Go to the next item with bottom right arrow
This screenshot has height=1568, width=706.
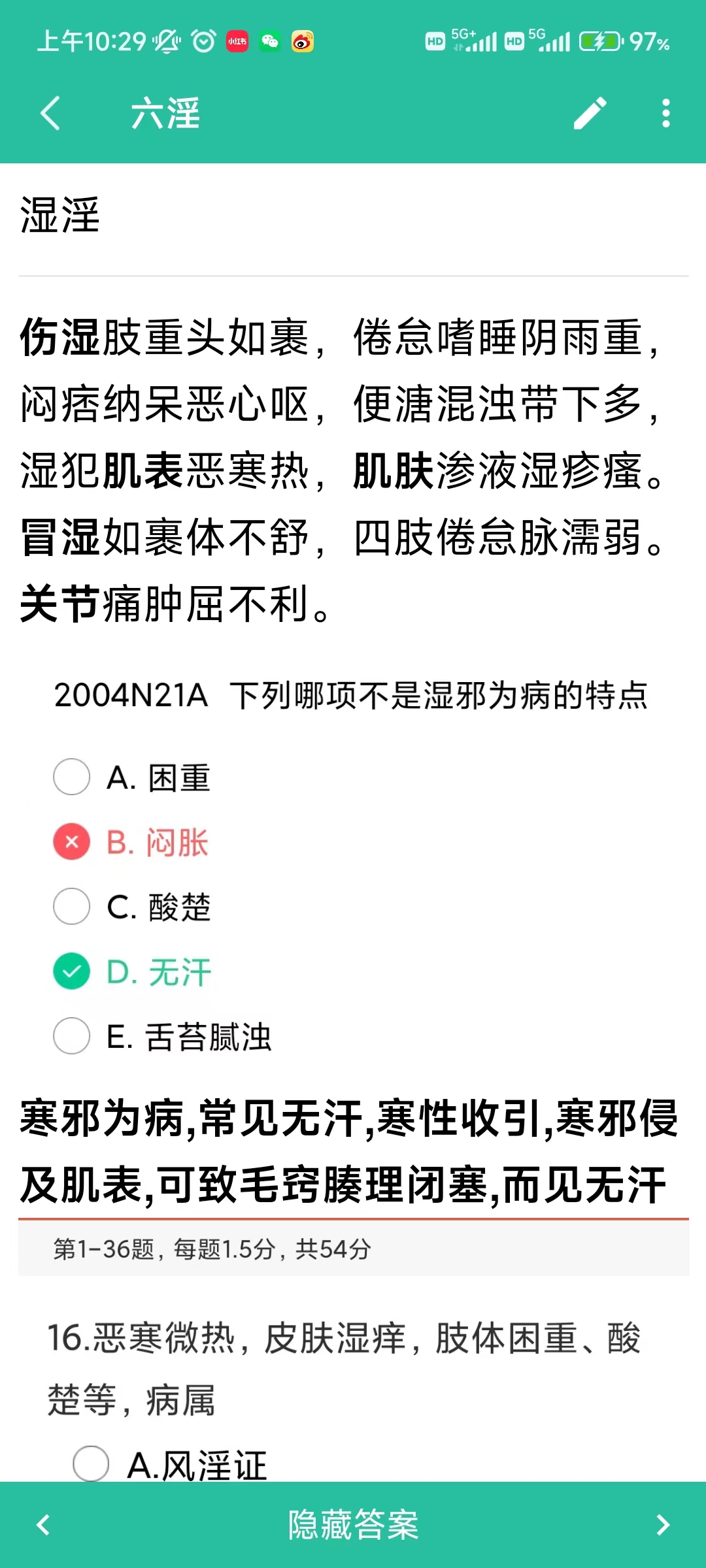point(663,1525)
